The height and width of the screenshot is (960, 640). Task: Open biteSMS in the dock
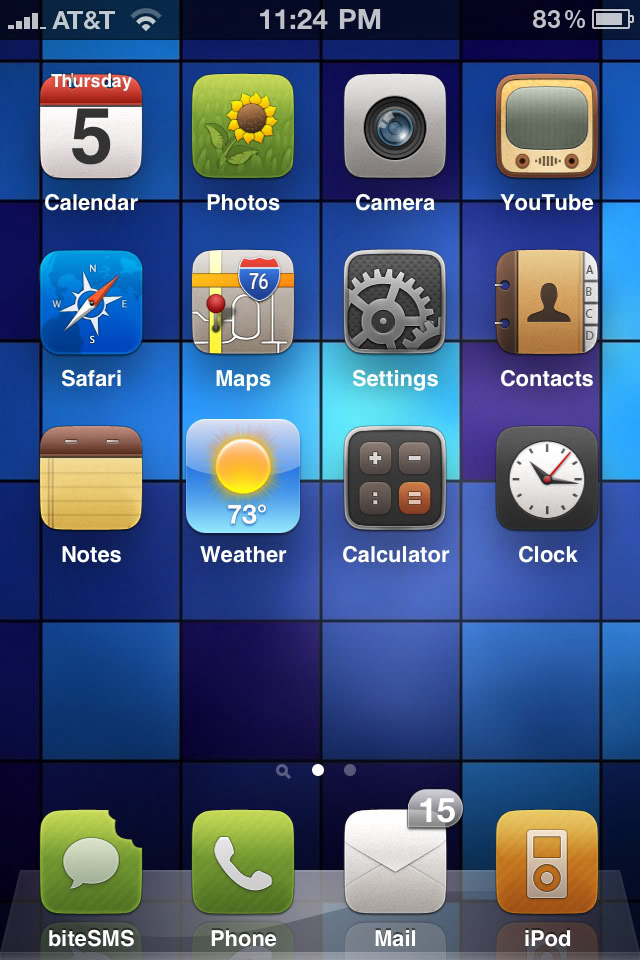[91, 863]
